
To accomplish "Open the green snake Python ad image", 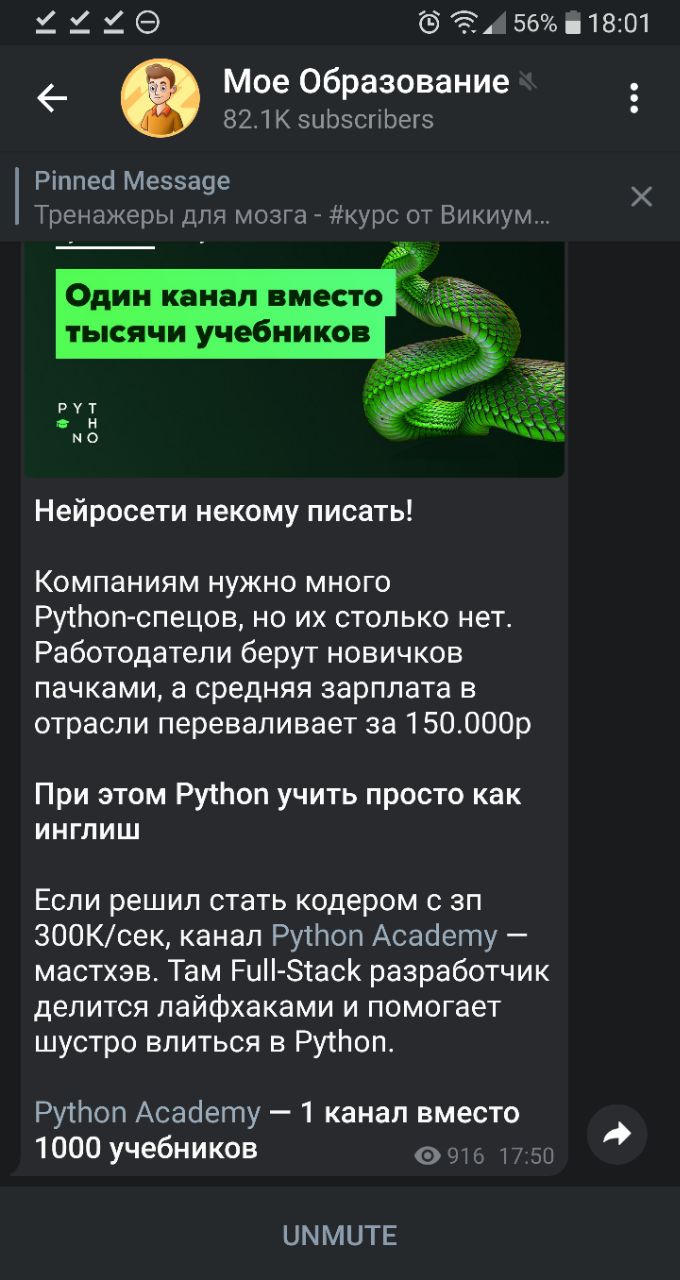I will pos(295,358).
